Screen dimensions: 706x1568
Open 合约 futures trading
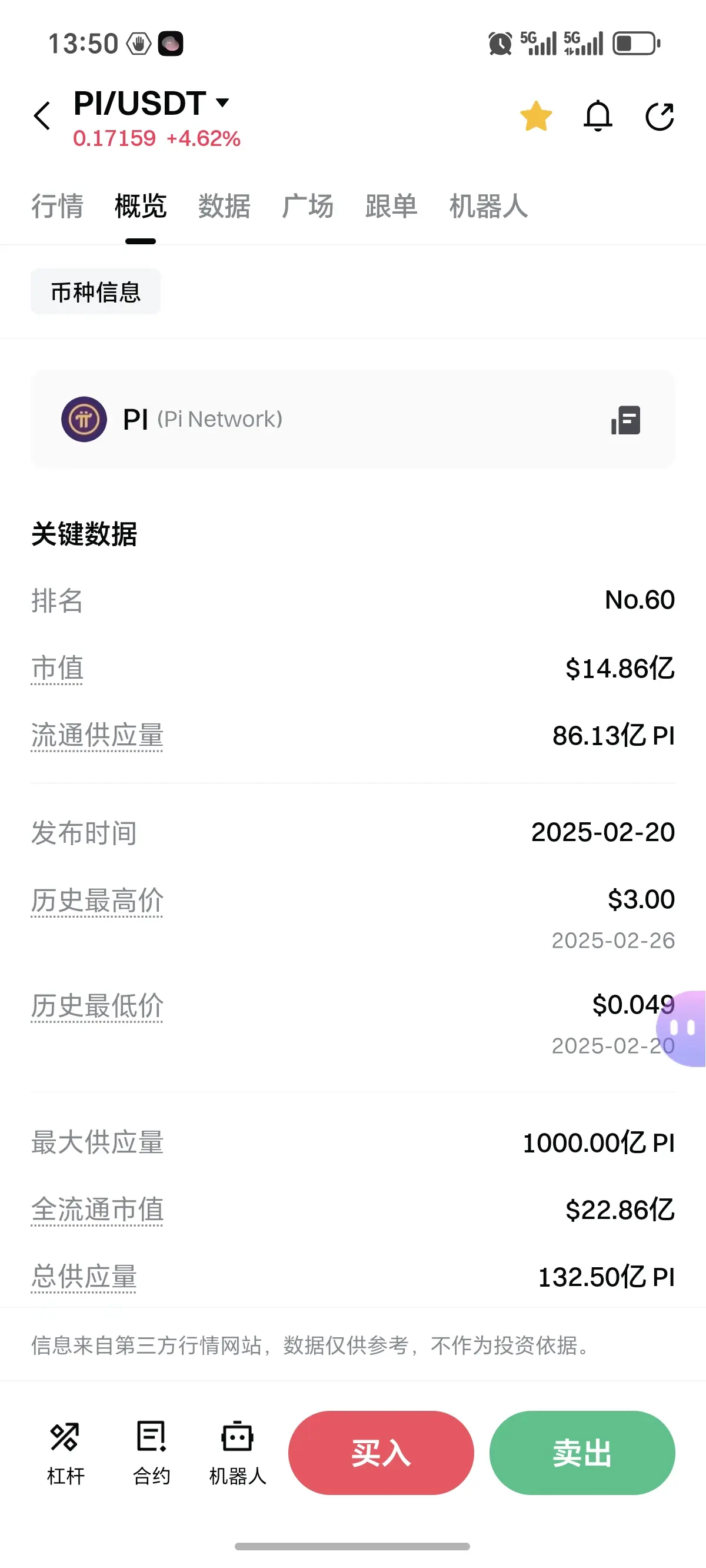(x=152, y=1453)
